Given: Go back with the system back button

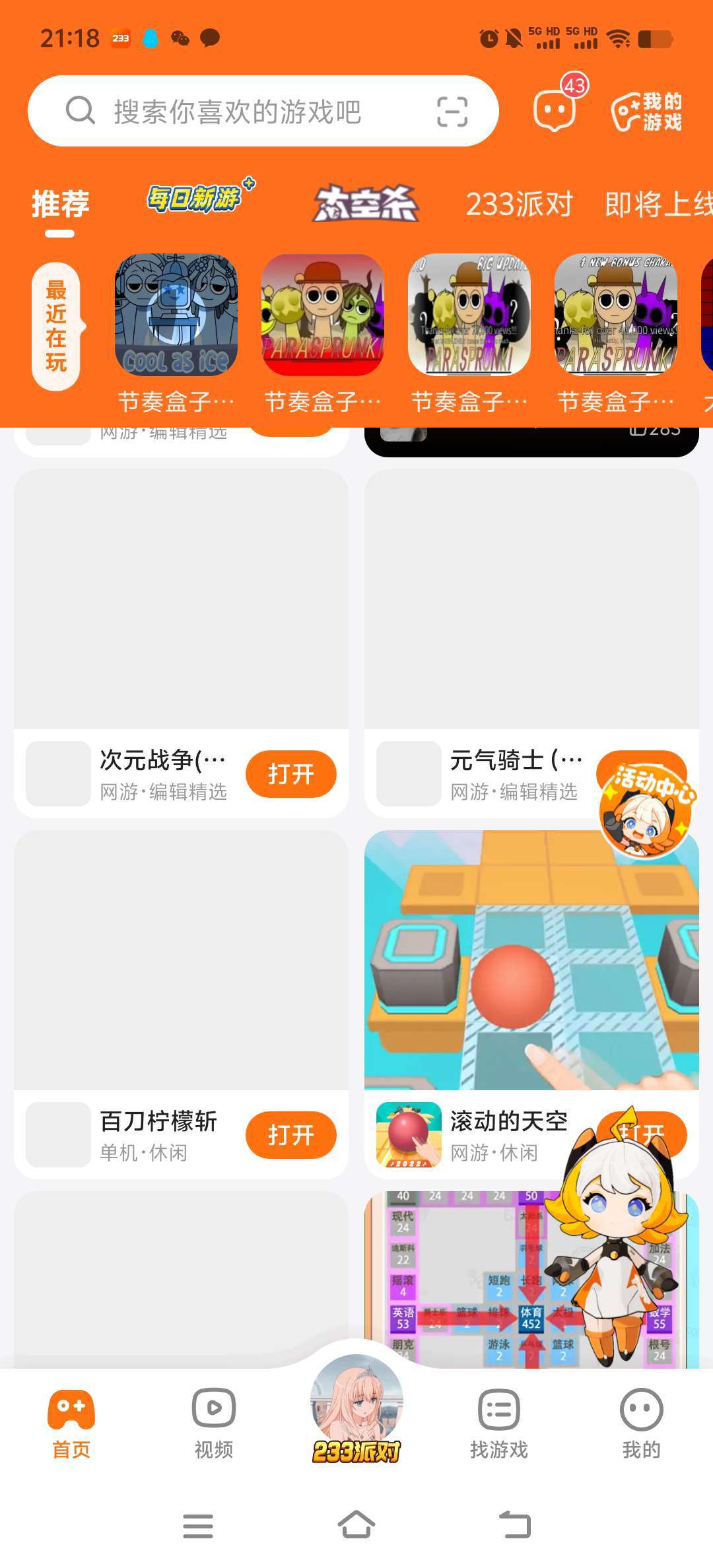Looking at the screenshot, I should coord(515,1525).
